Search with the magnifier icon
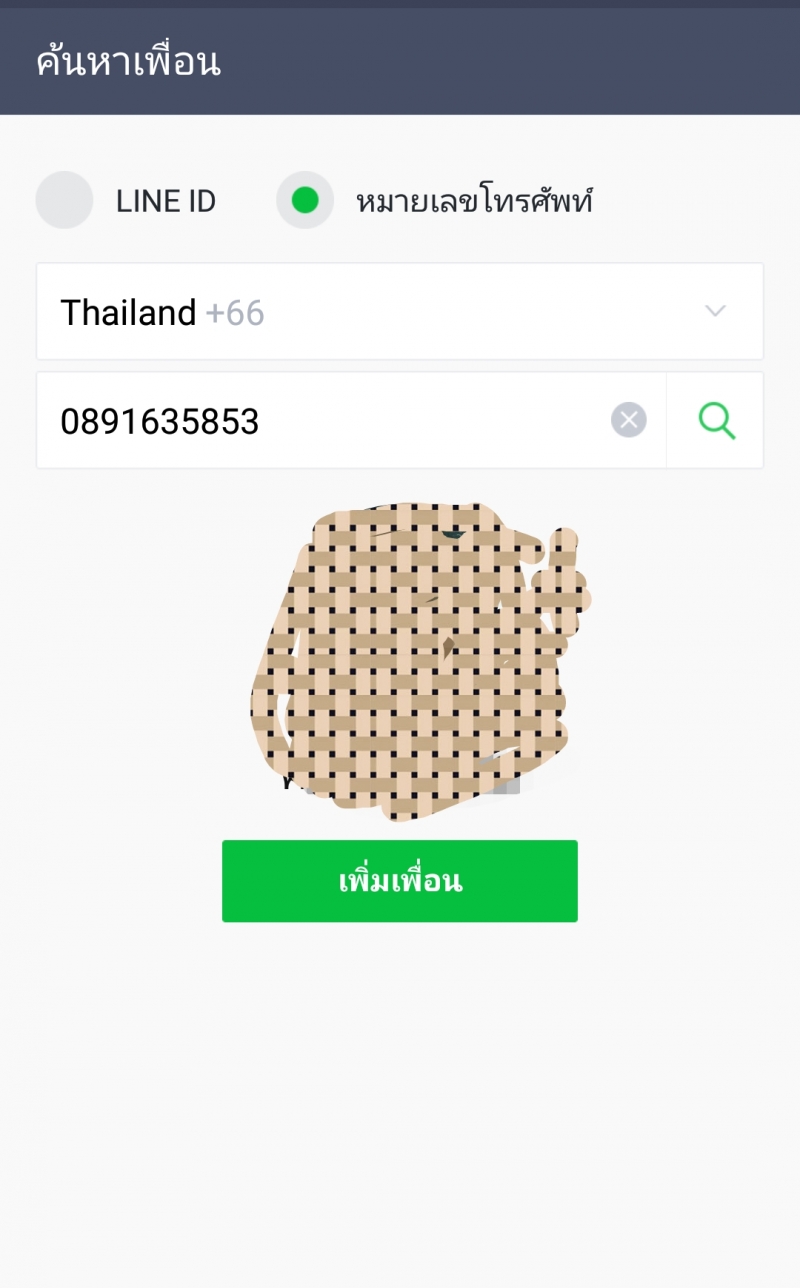The image size is (800, 1288). tap(716, 420)
